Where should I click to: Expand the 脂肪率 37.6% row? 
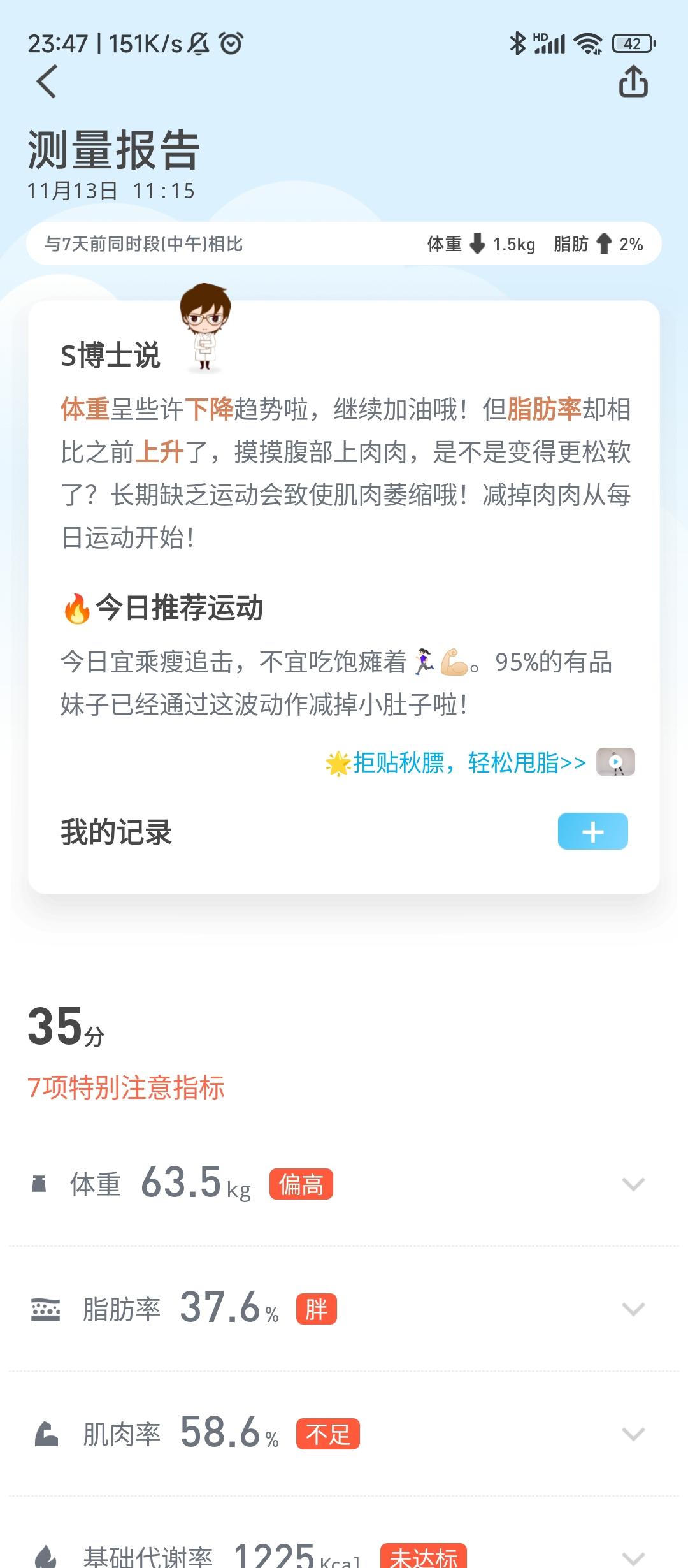tap(633, 1309)
